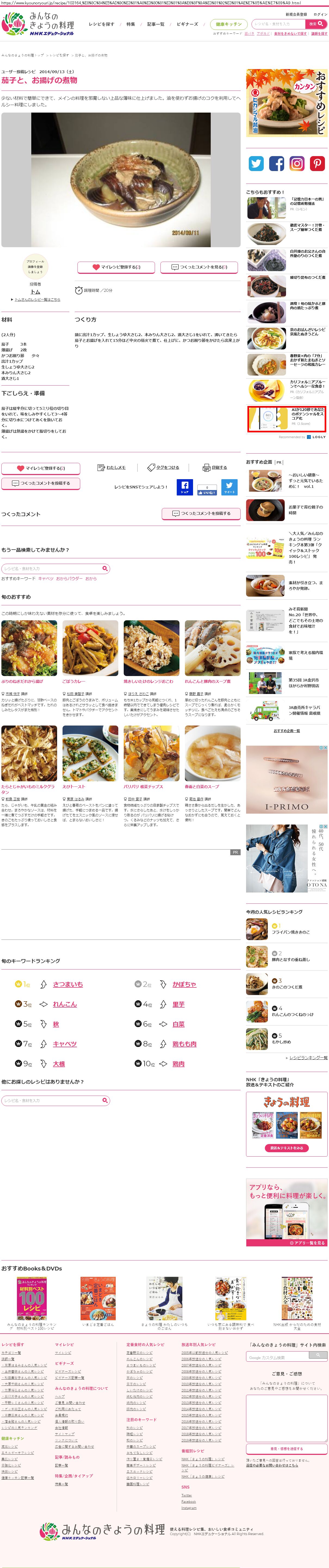
Task: Select タグをつける
Action: (163, 467)
